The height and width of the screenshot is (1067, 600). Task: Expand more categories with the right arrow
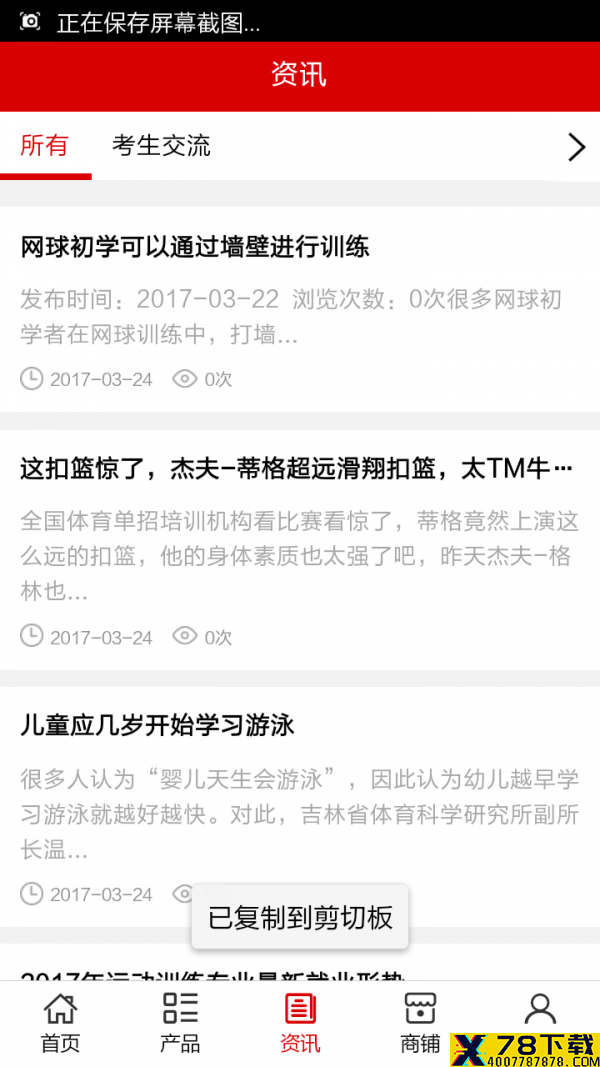click(576, 147)
